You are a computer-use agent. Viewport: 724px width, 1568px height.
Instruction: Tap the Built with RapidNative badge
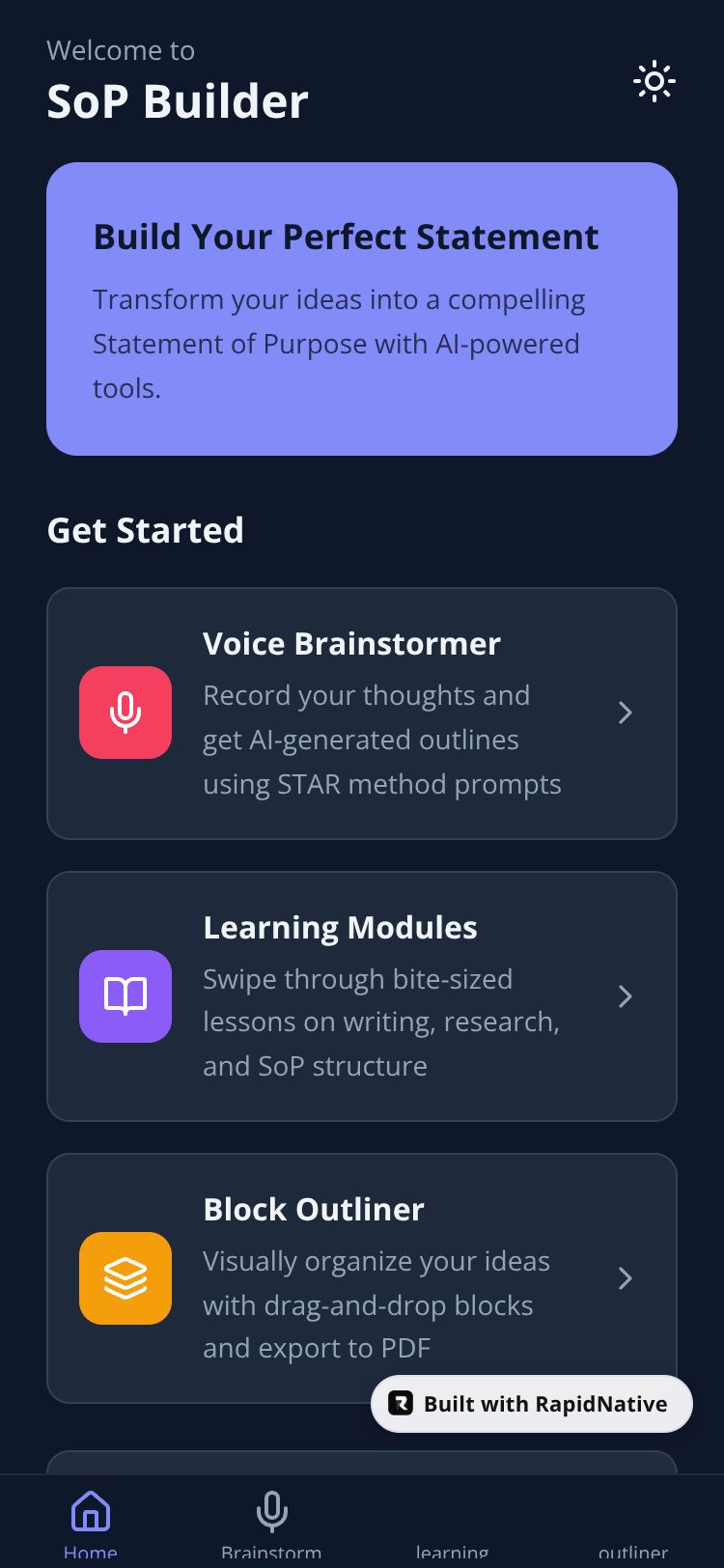tap(532, 1403)
